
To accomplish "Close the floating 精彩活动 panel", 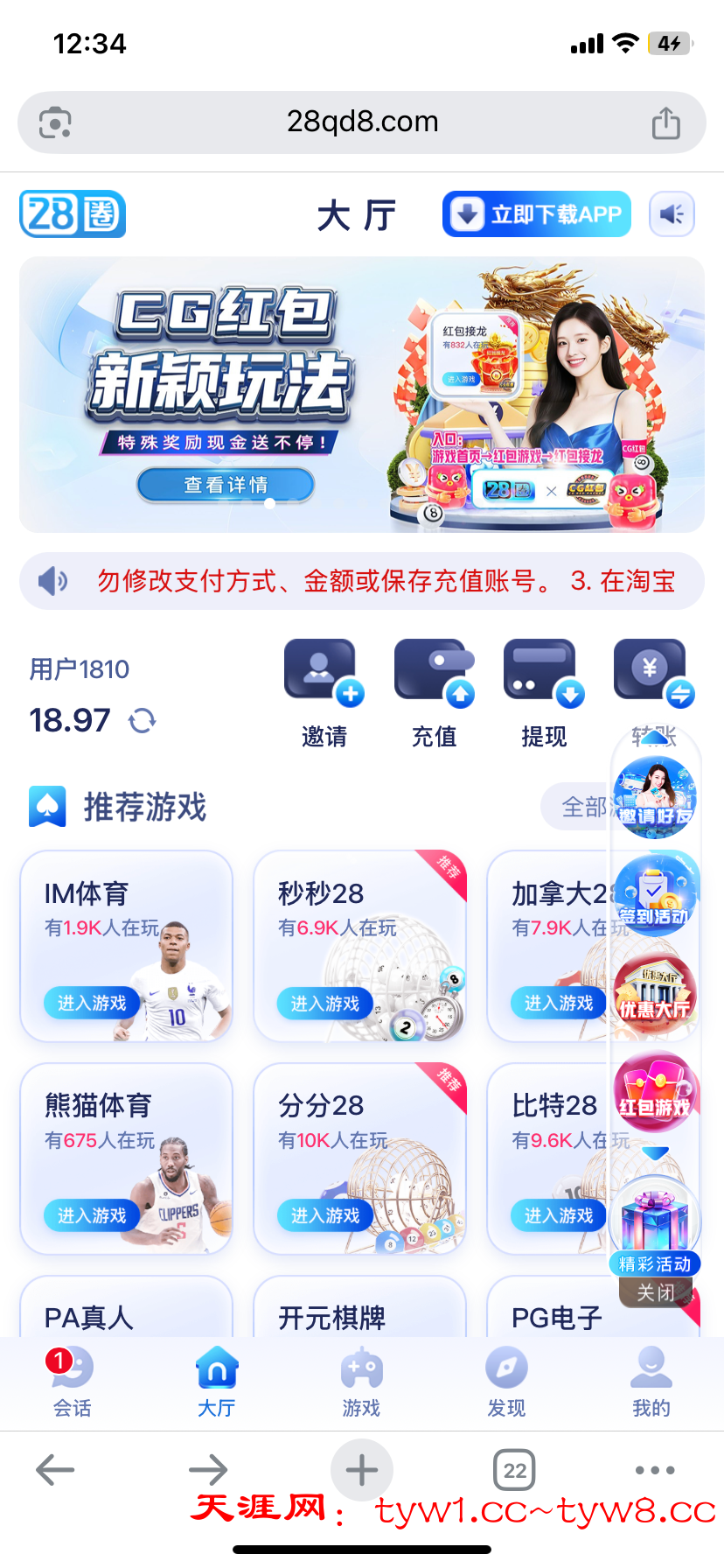I will (655, 1292).
